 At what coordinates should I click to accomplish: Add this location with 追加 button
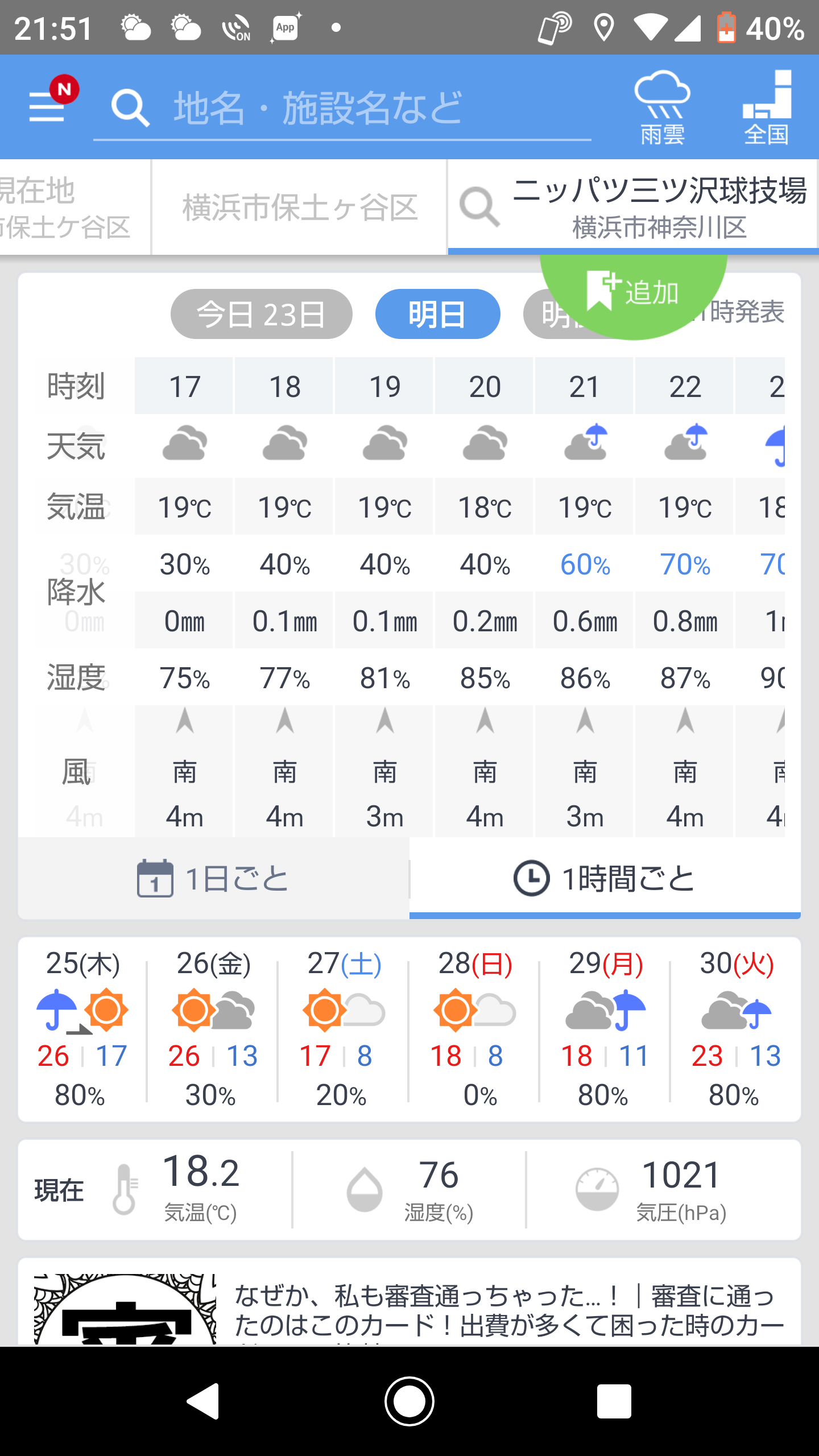(634, 293)
